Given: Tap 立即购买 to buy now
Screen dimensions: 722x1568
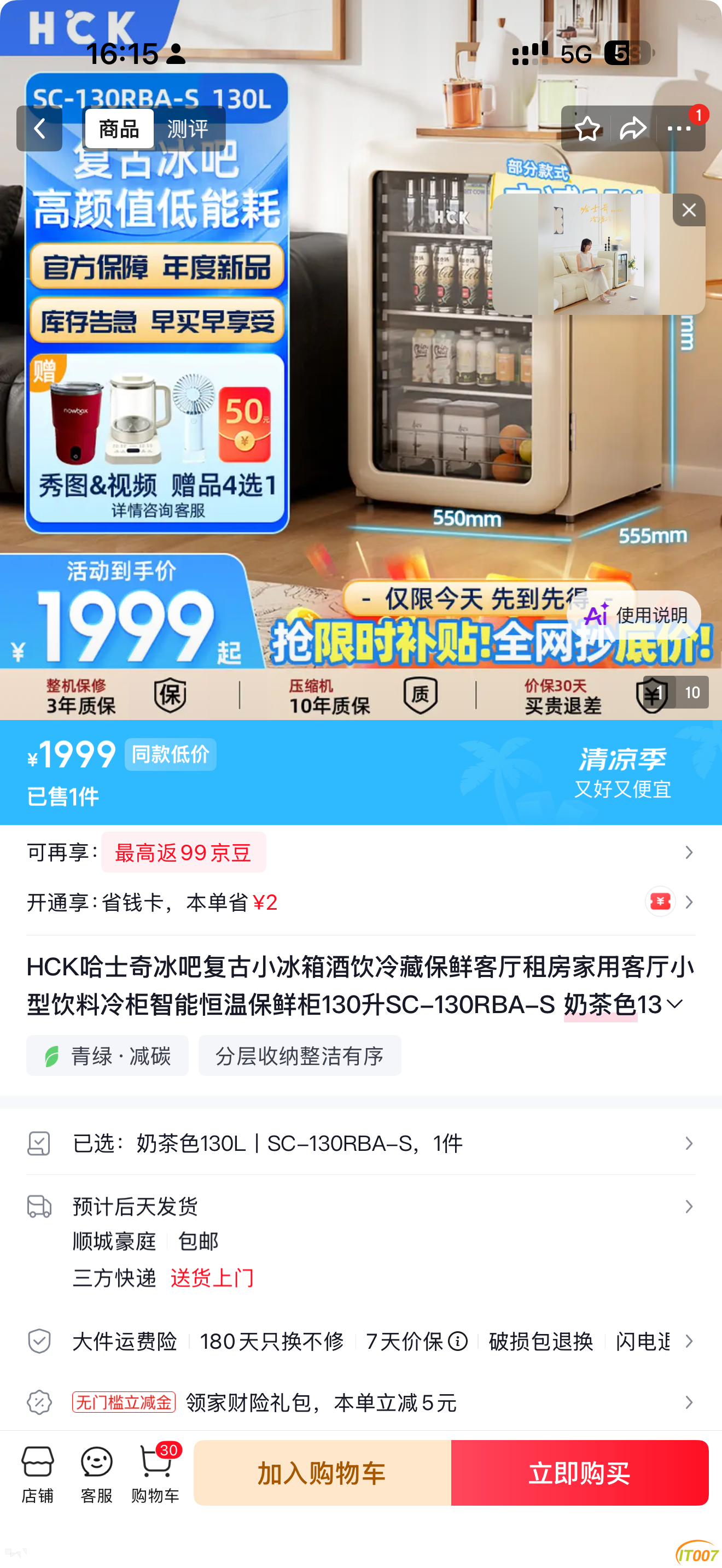Looking at the screenshot, I should (x=580, y=1473).
